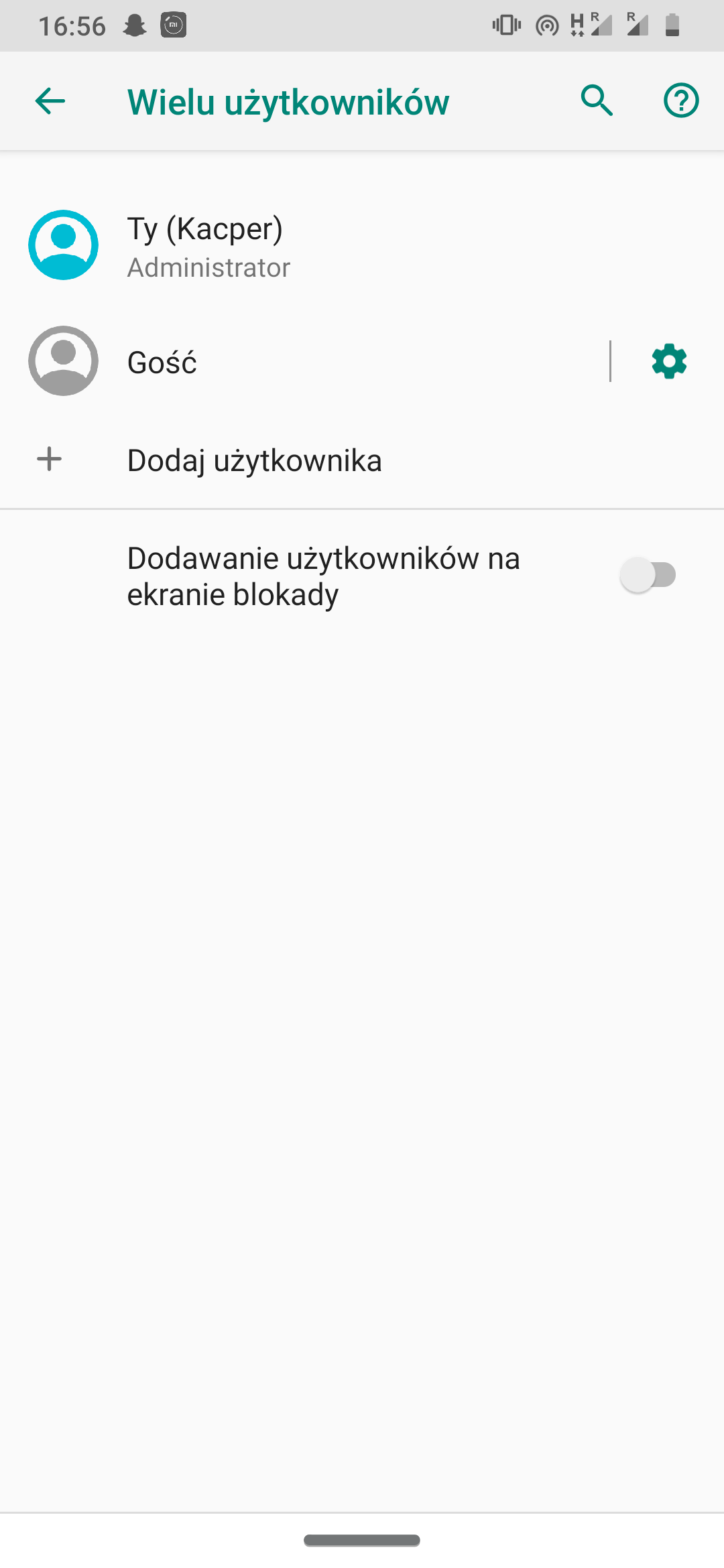
Task: Open search in settings
Action: tap(597, 101)
